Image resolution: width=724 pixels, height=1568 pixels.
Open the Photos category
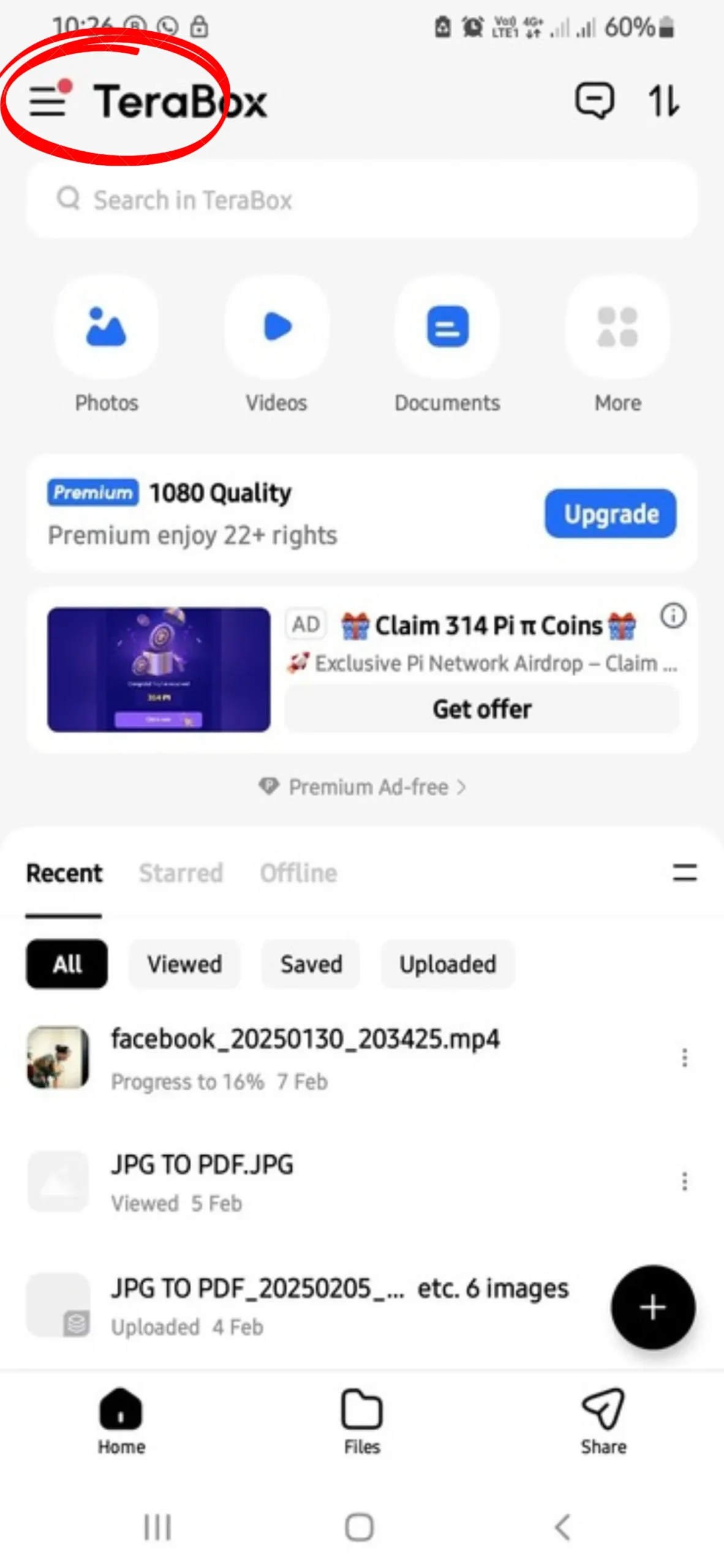(107, 327)
